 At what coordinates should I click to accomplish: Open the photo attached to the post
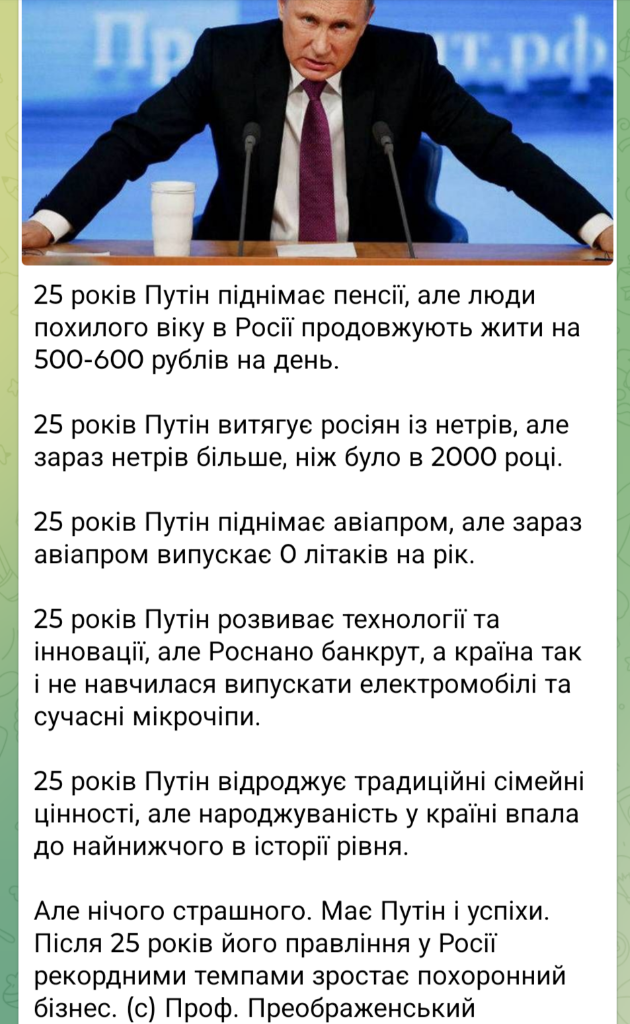tap(316, 130)
